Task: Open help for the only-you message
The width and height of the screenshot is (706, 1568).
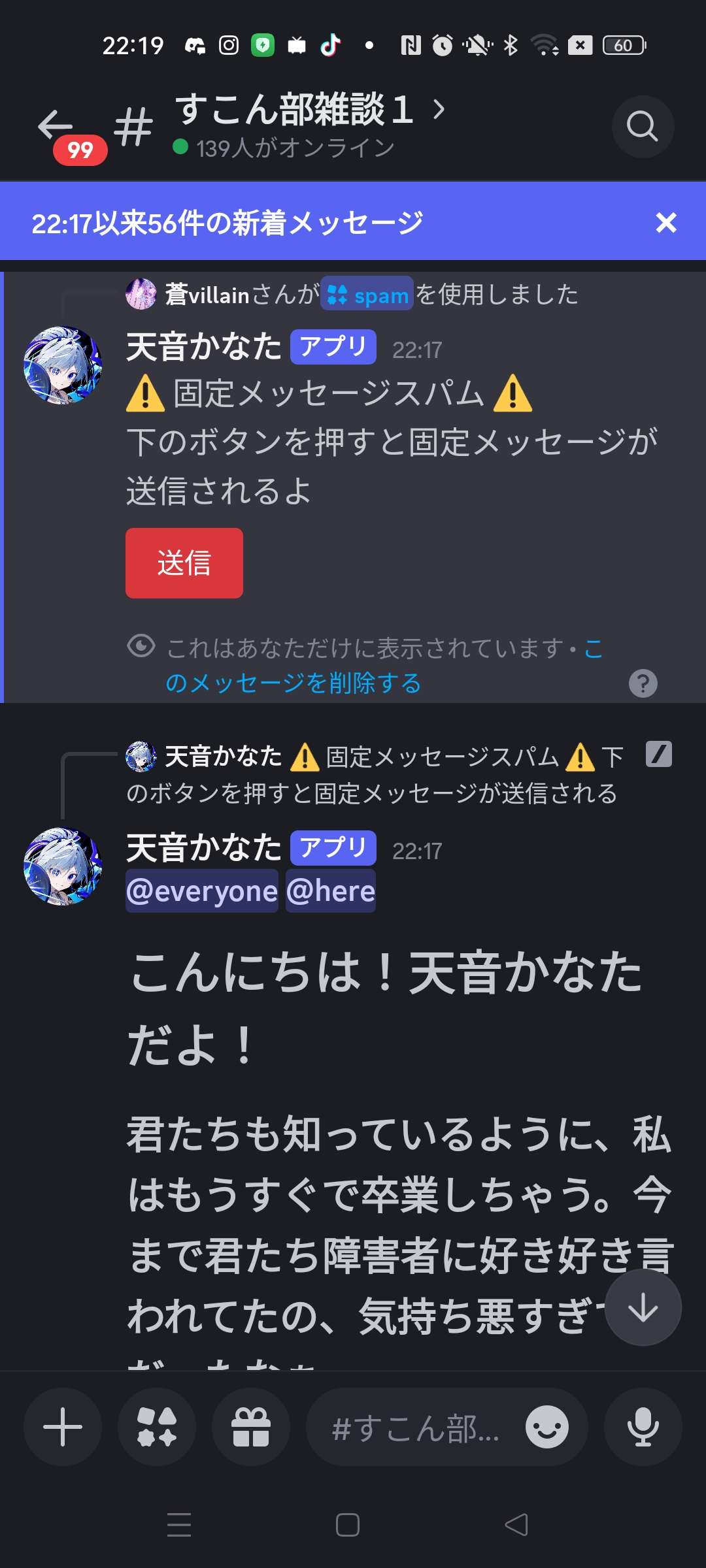Action: point(643,683)
